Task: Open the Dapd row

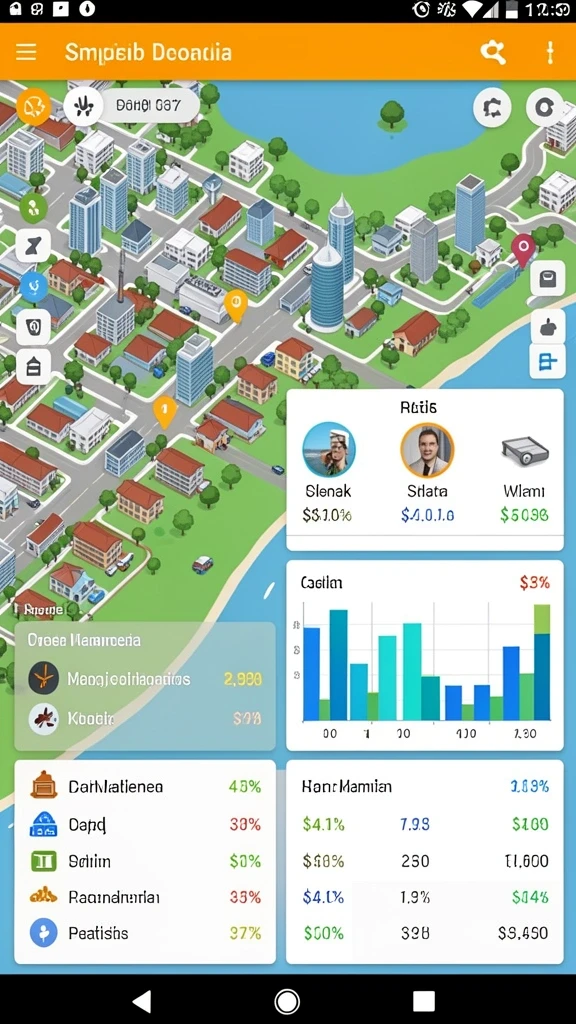Action: 145,825
